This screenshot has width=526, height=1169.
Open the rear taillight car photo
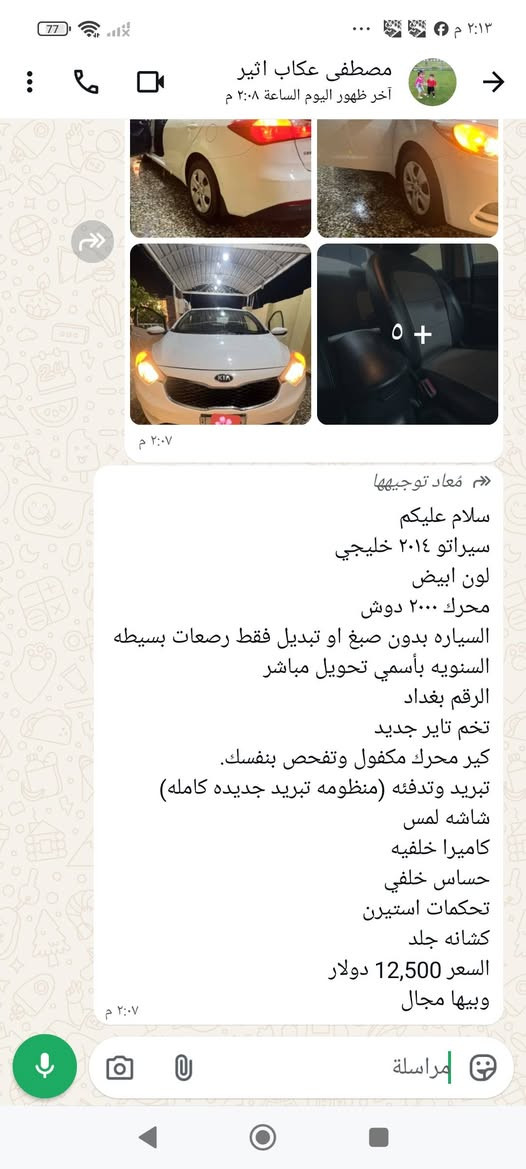tap(221, 178)
